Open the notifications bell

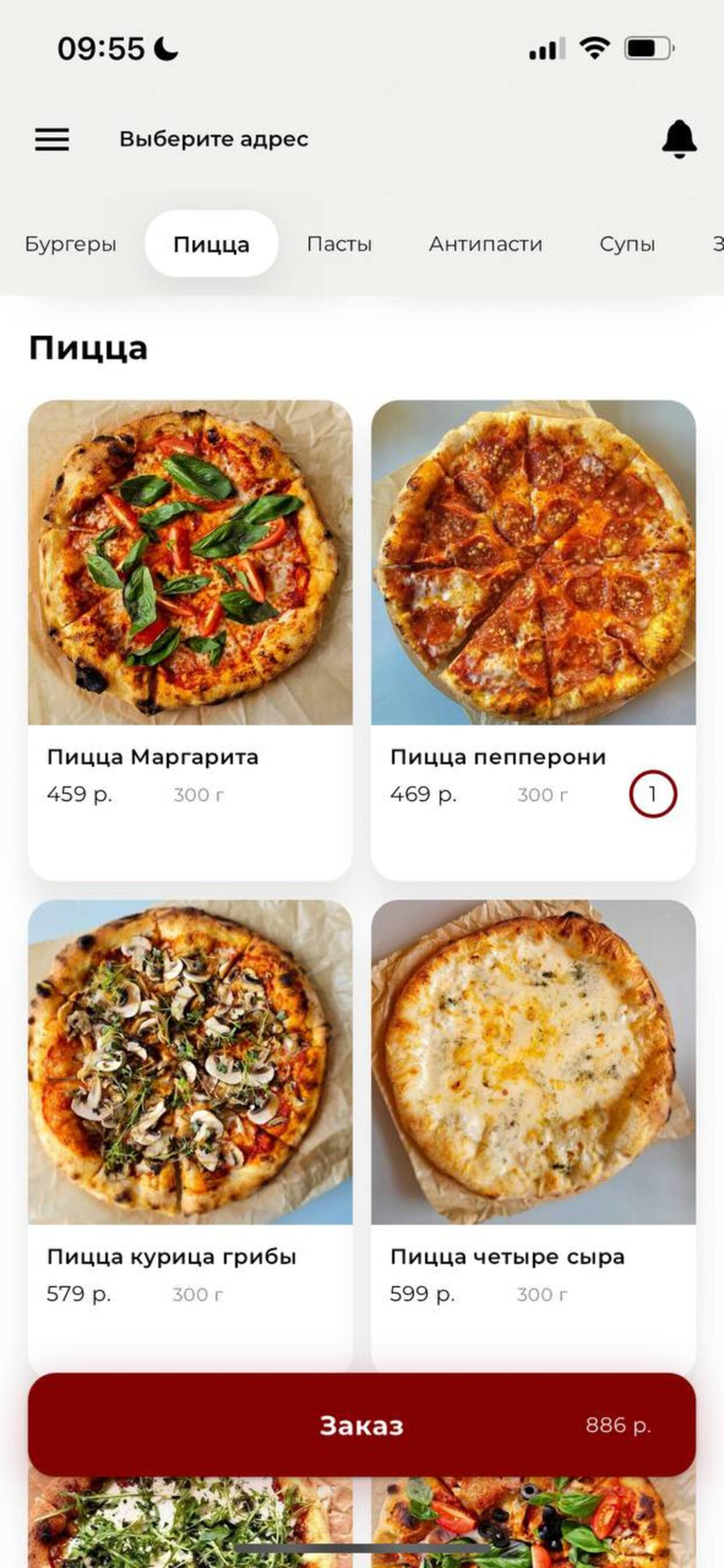[x=679, y=140]
